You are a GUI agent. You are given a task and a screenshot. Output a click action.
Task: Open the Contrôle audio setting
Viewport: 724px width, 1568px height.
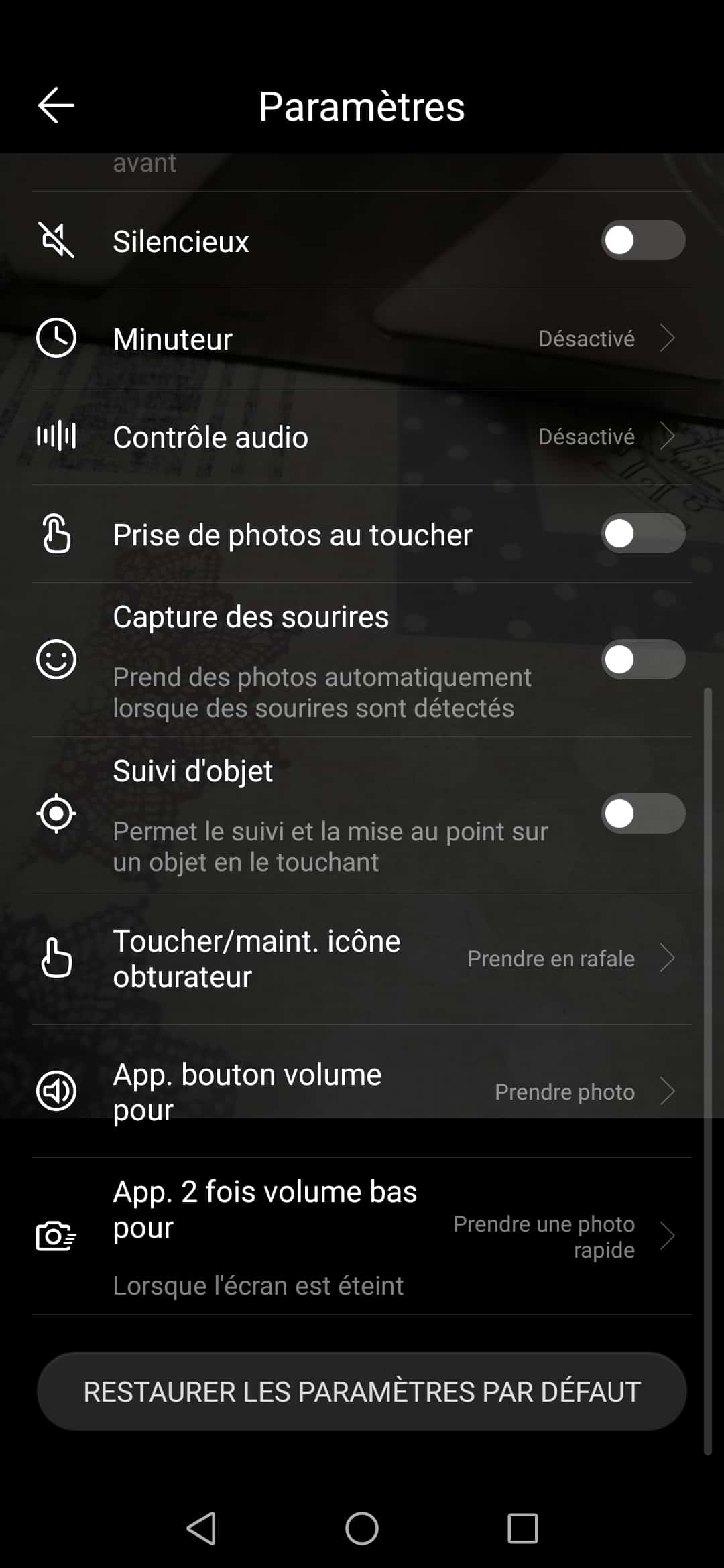click(x=362, y=436)
